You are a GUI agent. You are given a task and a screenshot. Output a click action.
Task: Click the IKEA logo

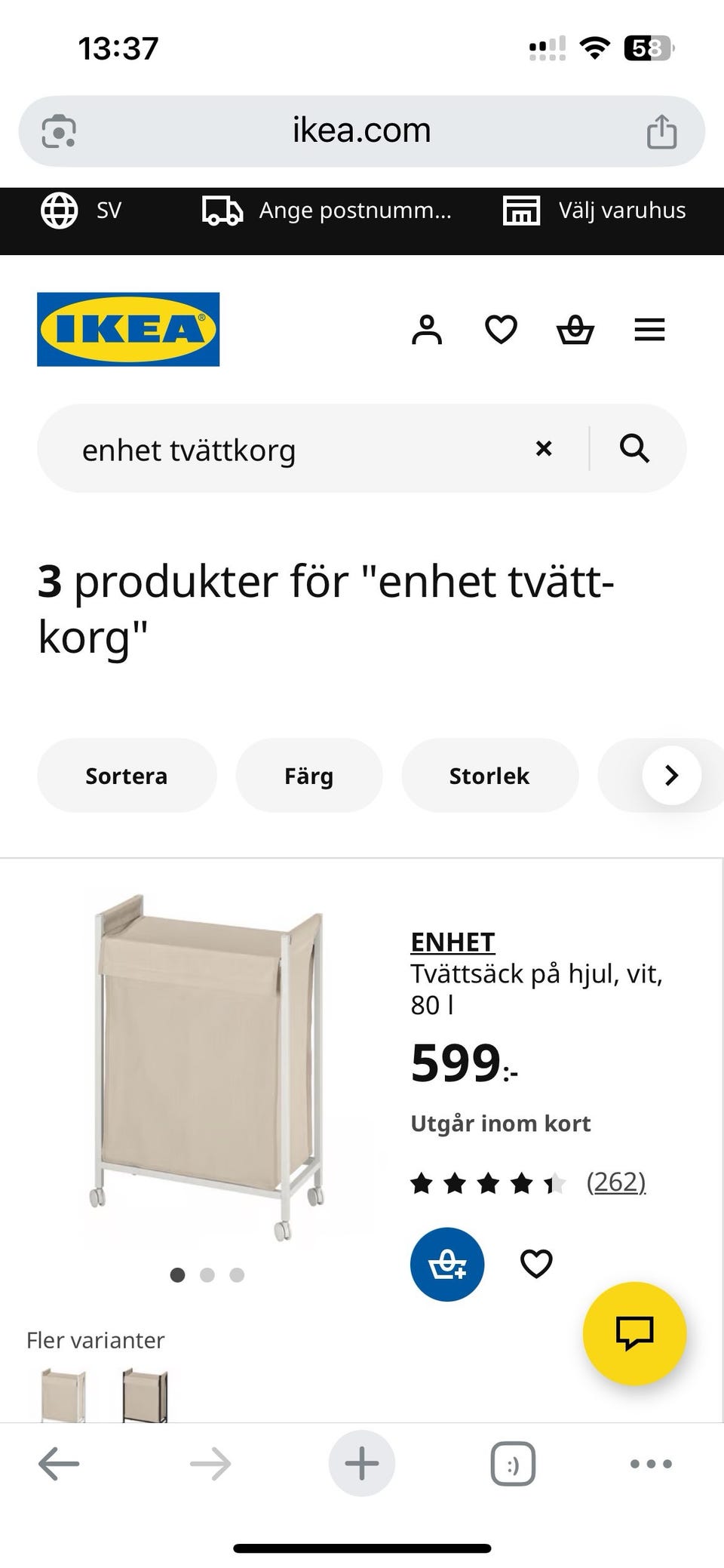click(x=127, y=329)
